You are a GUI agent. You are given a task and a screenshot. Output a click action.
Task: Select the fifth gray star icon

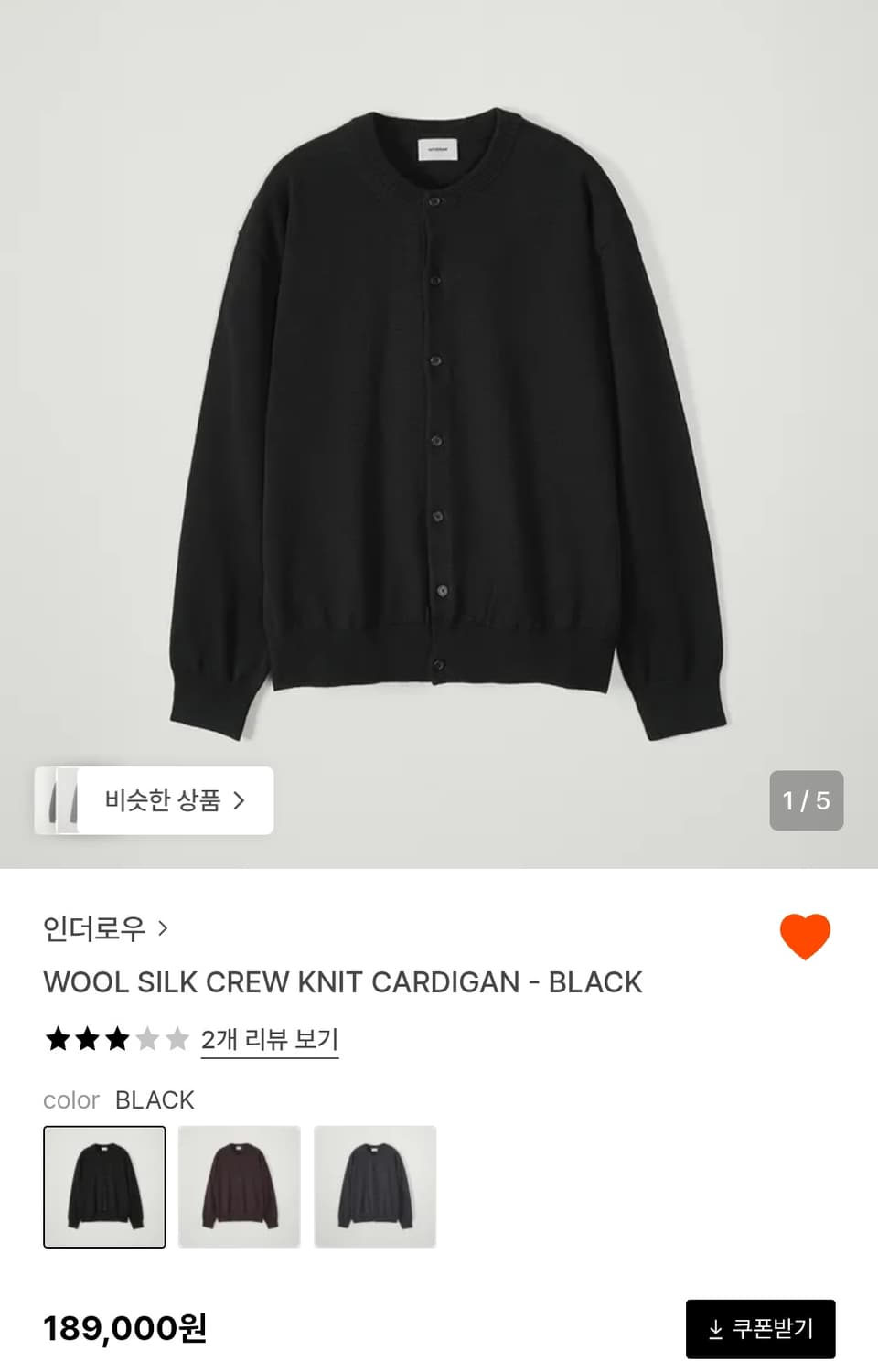tap(179, 1038)
